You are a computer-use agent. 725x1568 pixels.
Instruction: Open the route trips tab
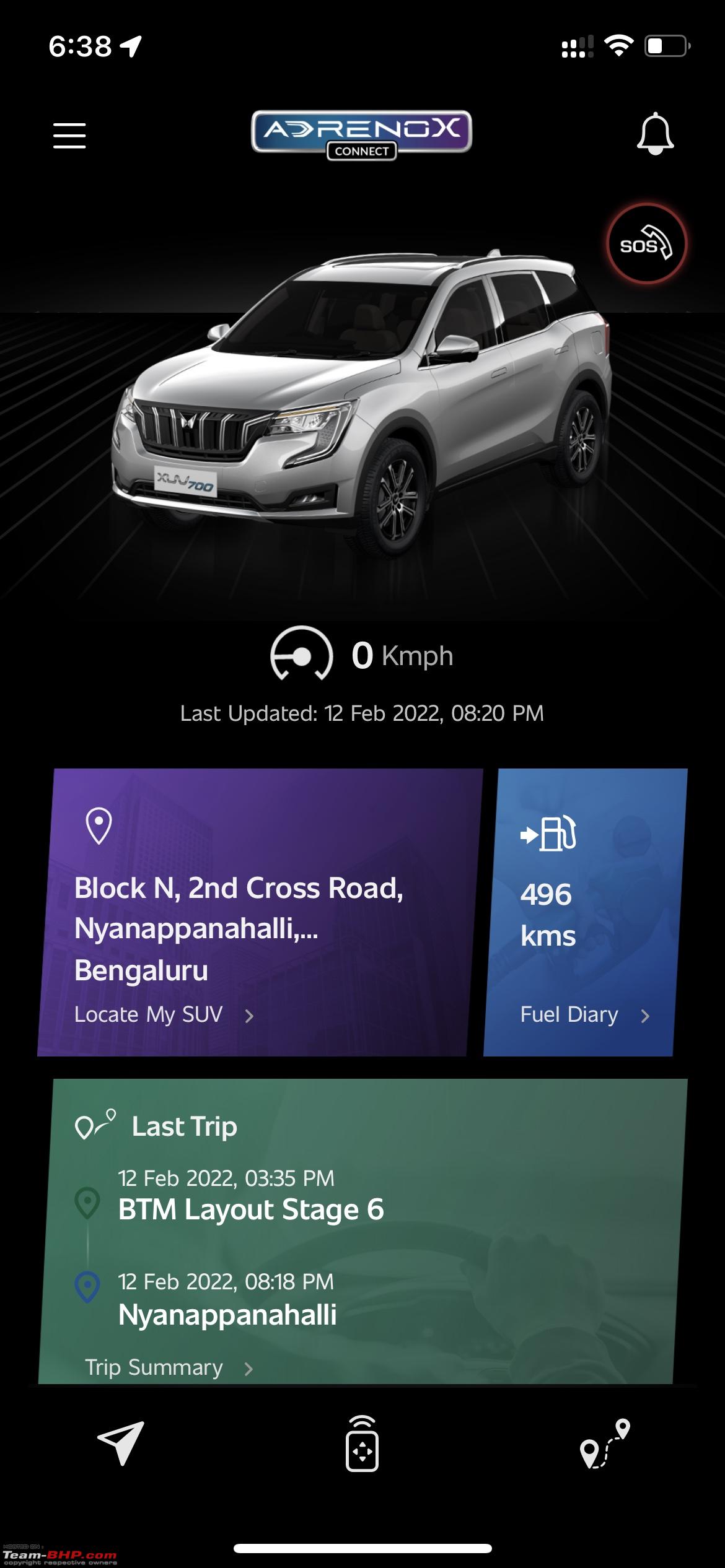point(605,1444)
